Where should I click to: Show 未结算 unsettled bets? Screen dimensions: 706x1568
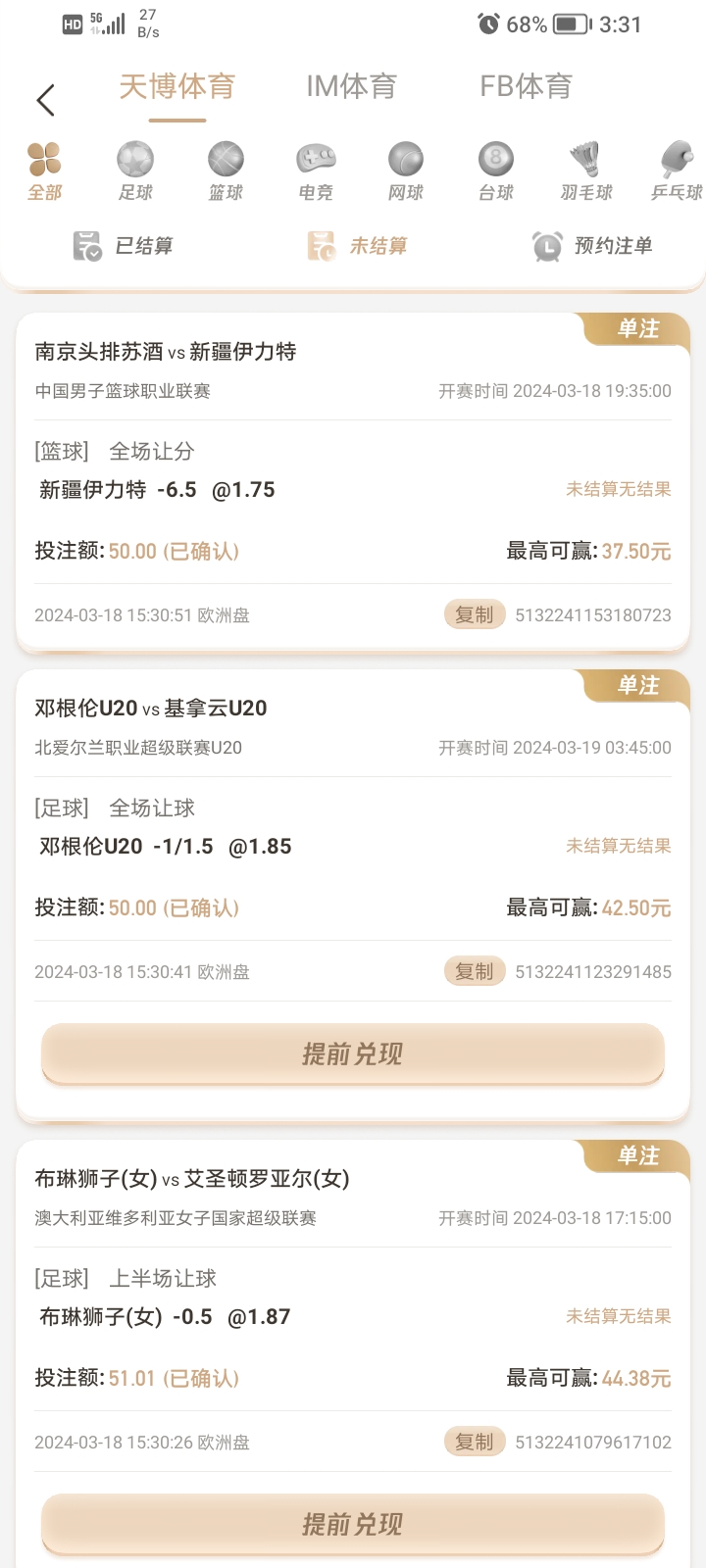coord(358,246)
